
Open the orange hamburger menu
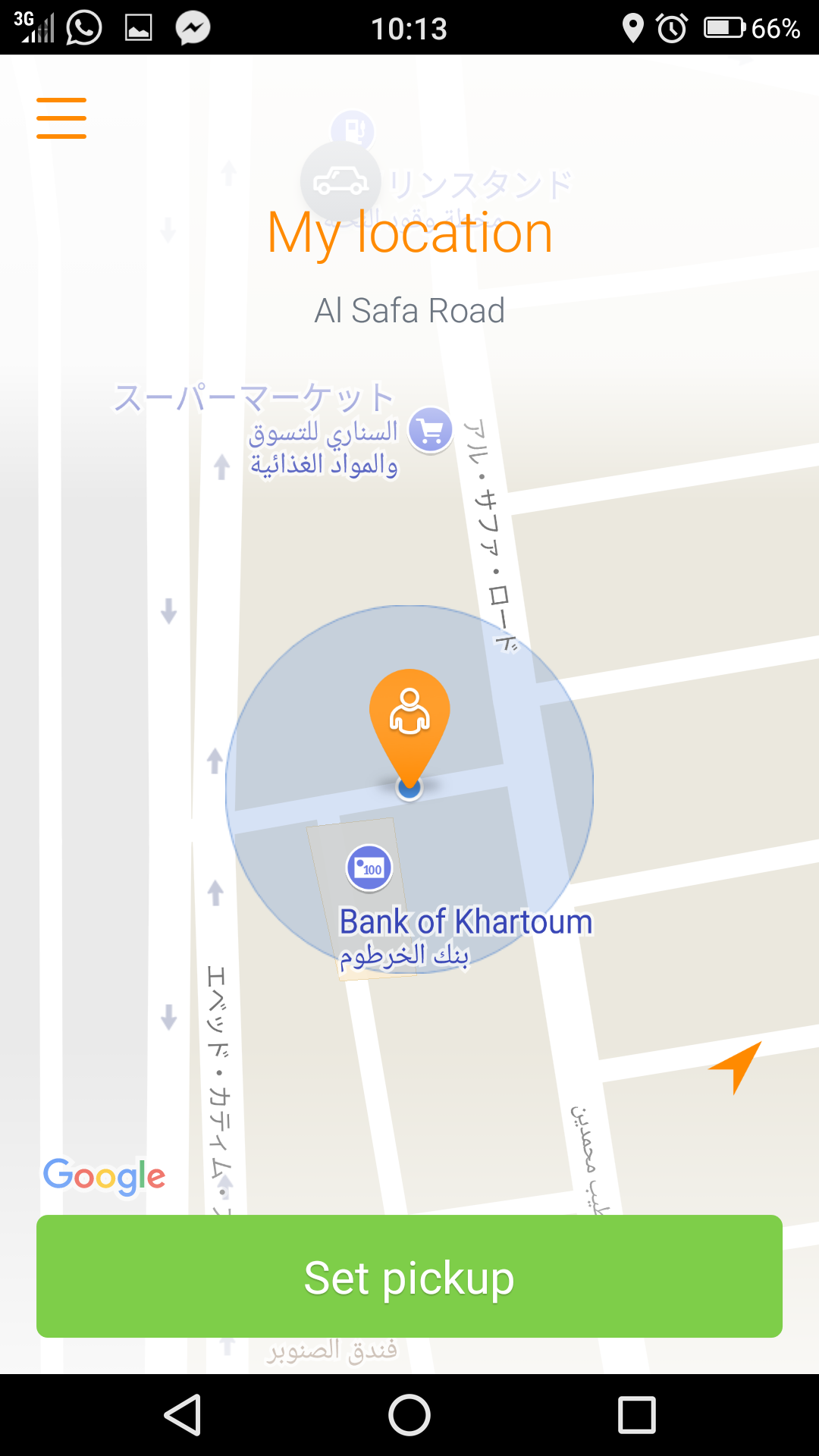click(61, 118)
